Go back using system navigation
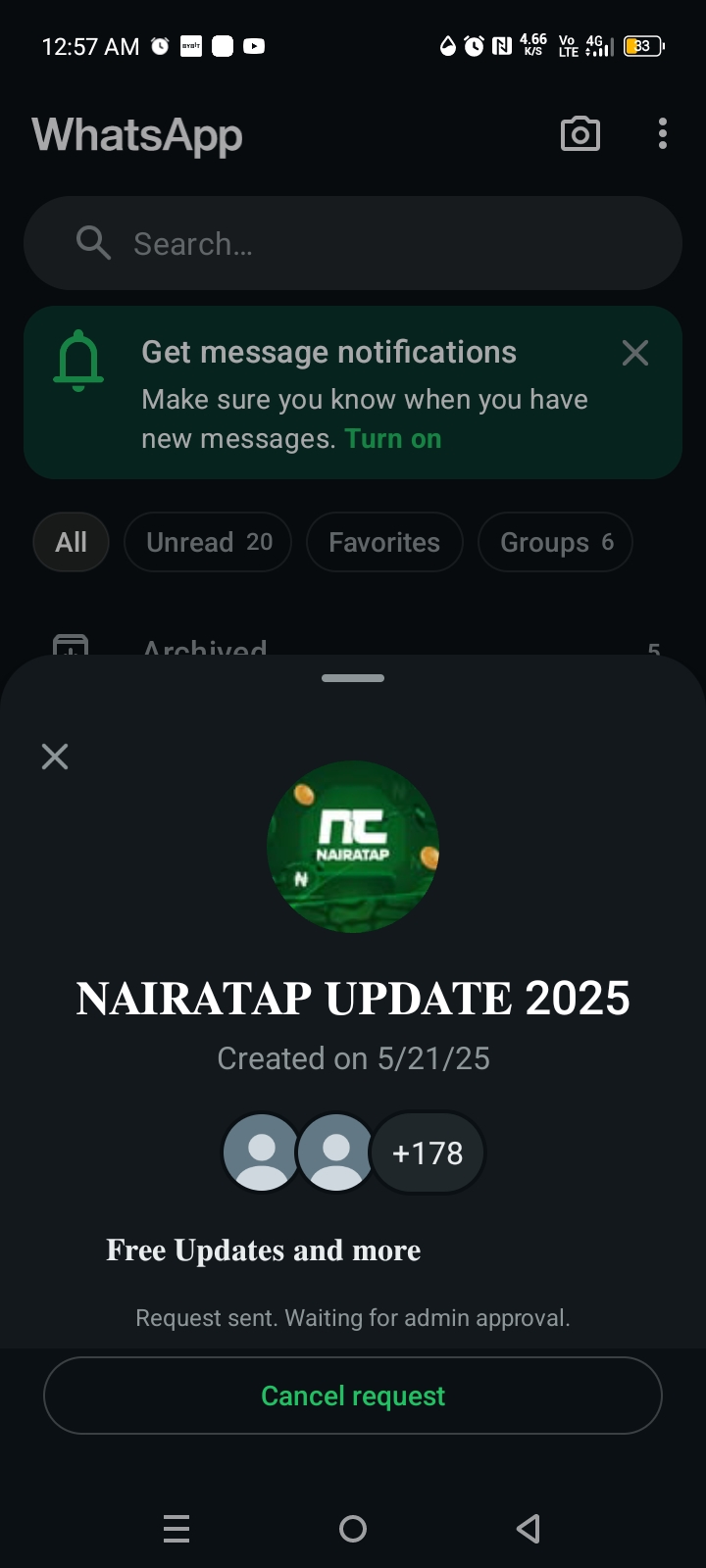The height and width of the screenshot is (1568, 706). coord(529,1528)
